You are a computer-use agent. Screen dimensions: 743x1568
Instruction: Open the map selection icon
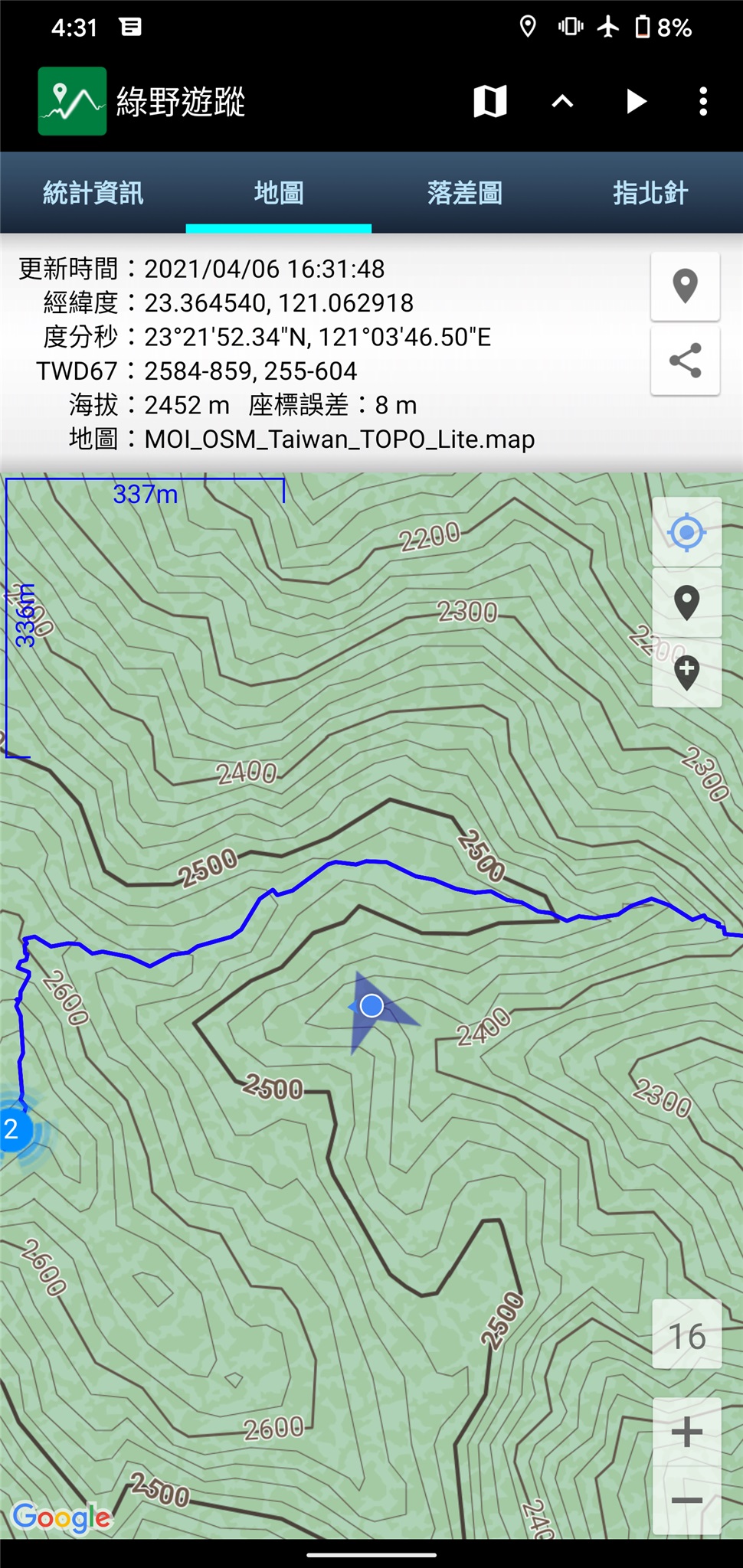tap(490, 101)
